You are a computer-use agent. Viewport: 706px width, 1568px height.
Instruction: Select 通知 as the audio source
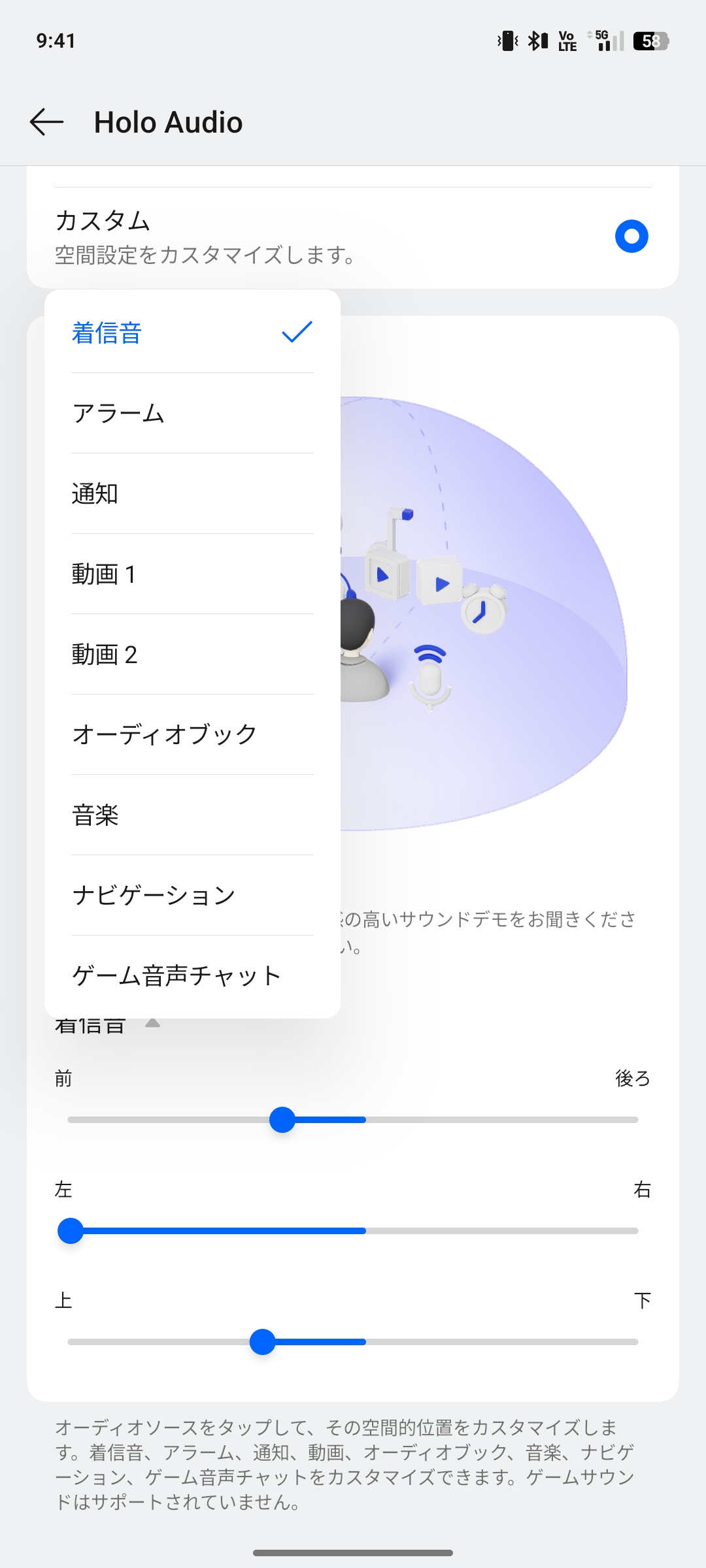pyautogui.click(x=192, y=494)
